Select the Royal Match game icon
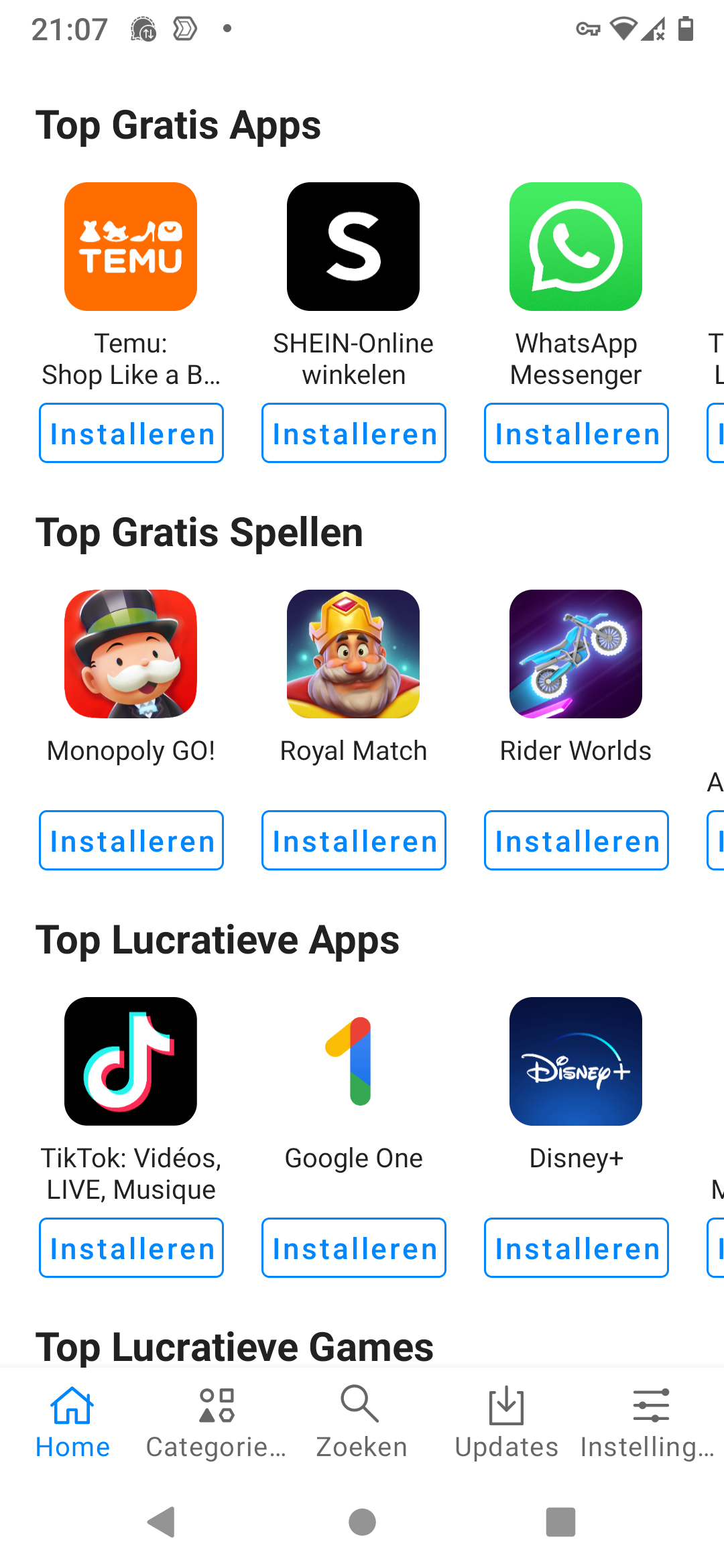 coord(353,653)
